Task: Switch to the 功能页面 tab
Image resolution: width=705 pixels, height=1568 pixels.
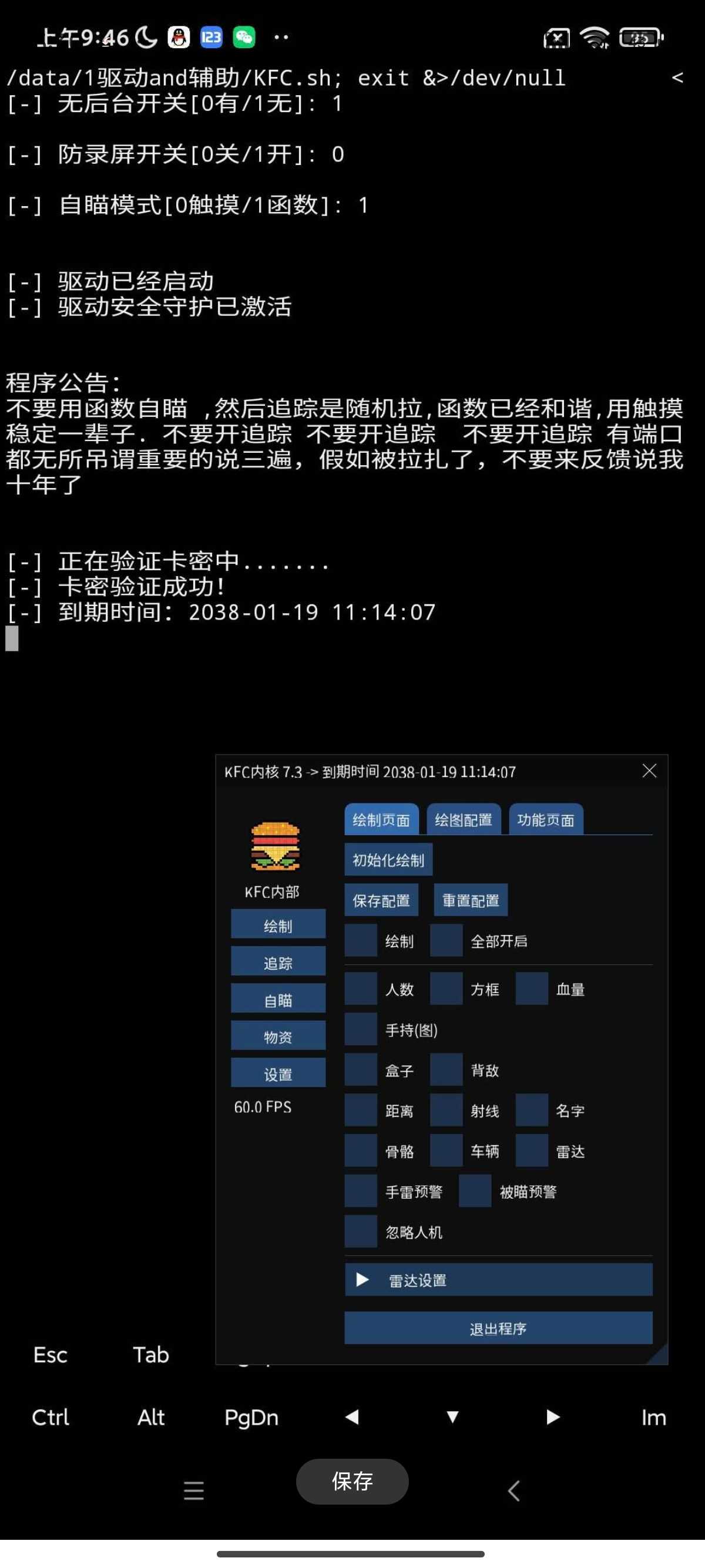Action: coord(545,819)
